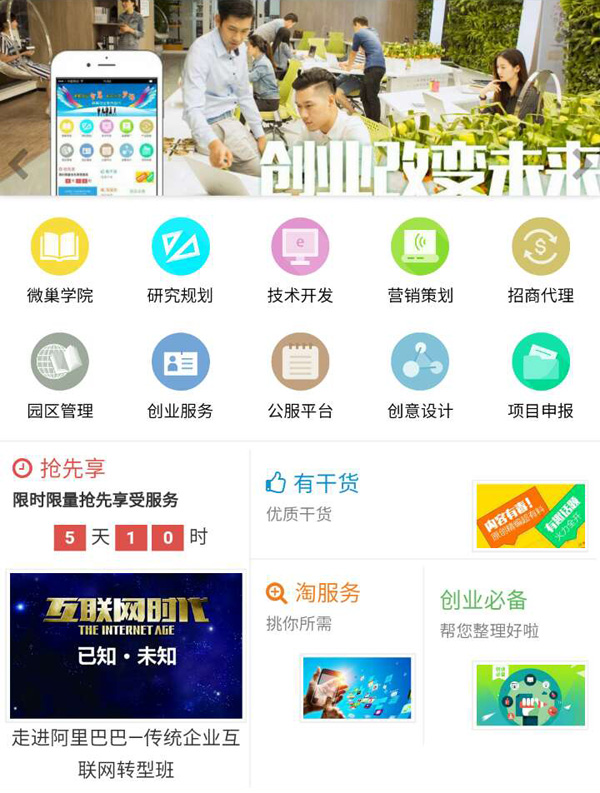Open the 有干货 section

tap(326, 484)
